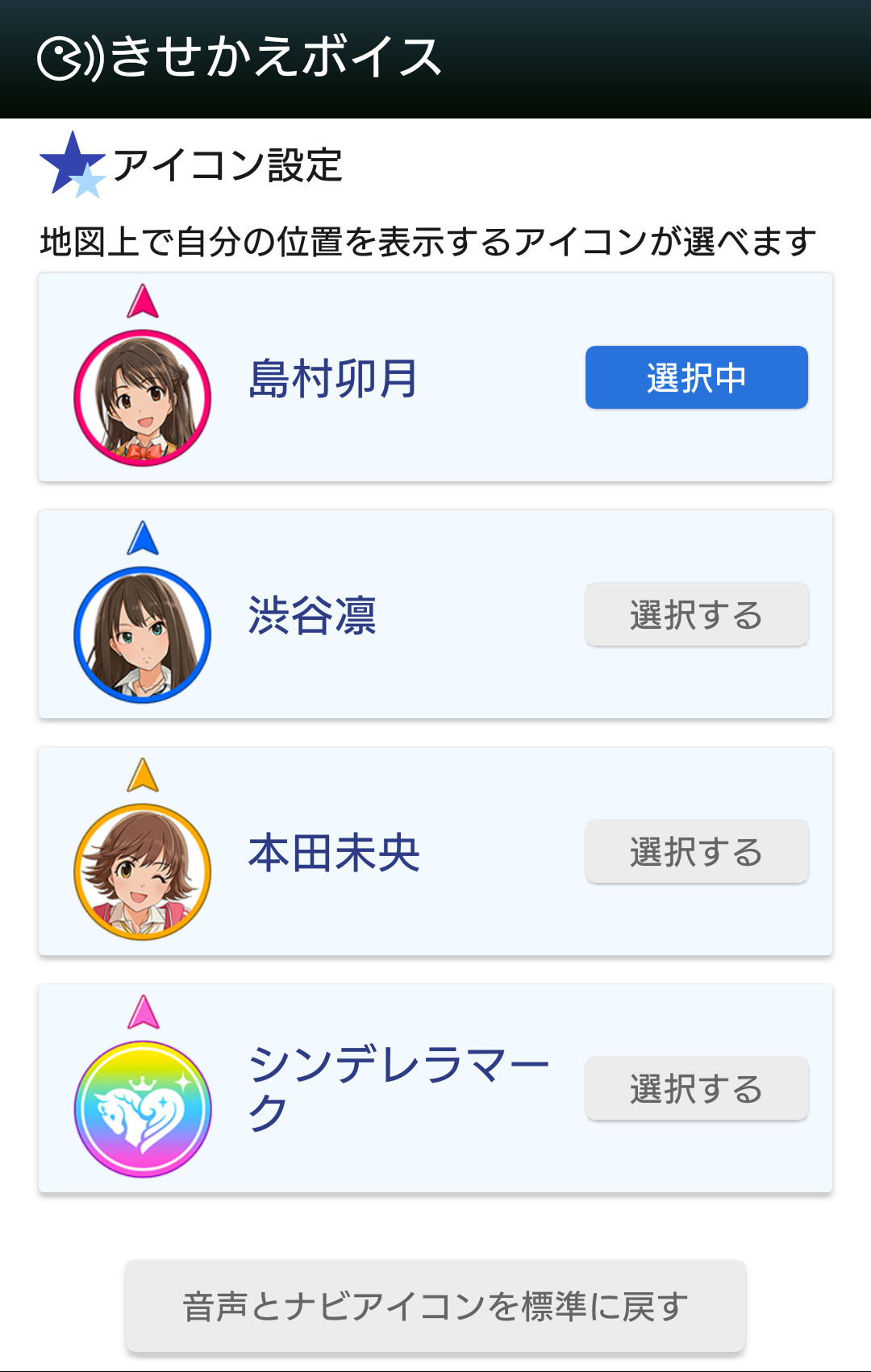Reset with 音声とナビアイコンを標準に戻す
Viewport: 871px width, 1372px height.
[435, 1306]
